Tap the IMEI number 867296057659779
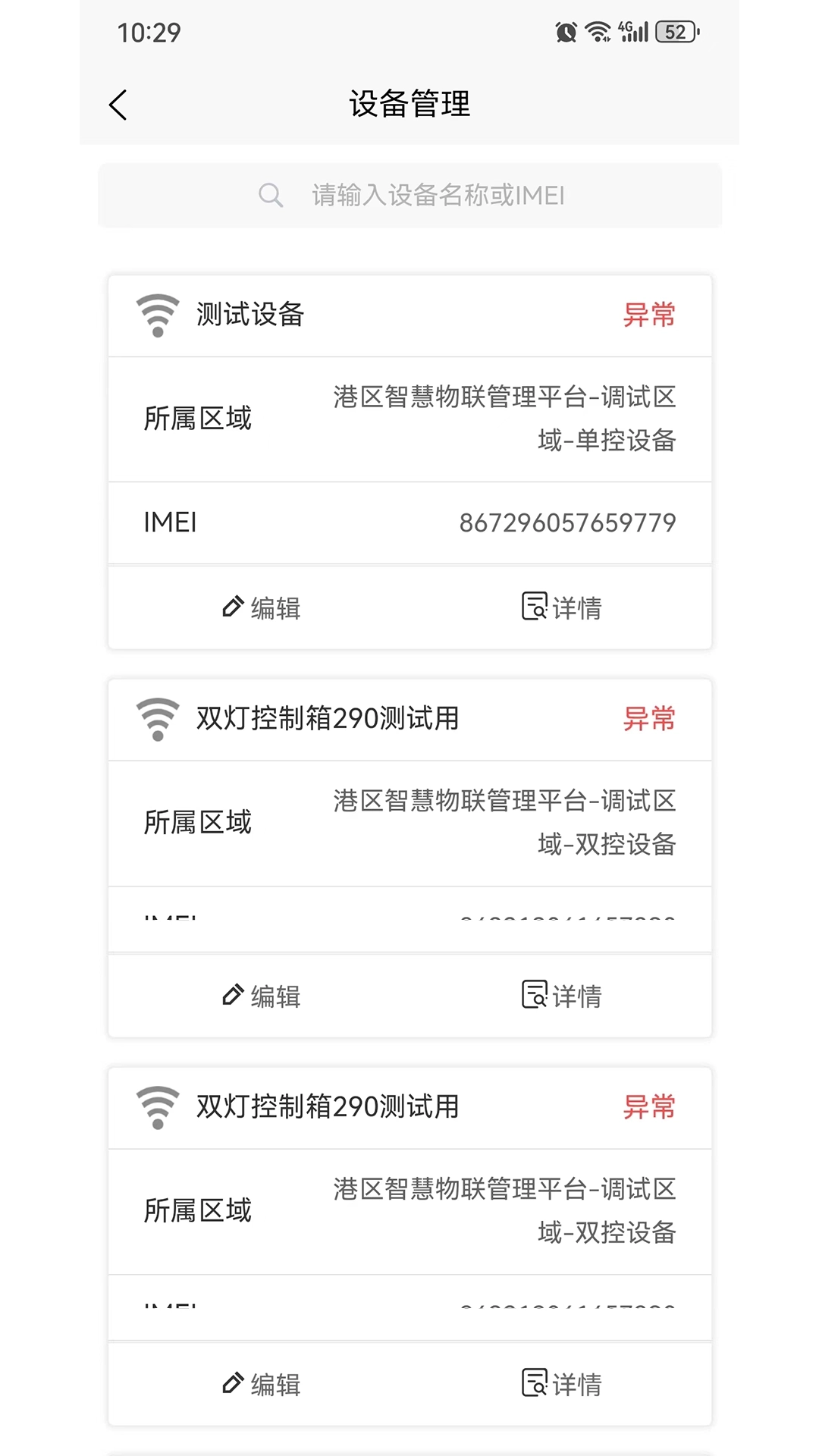Screen dimensions: 819x1456 570,522
